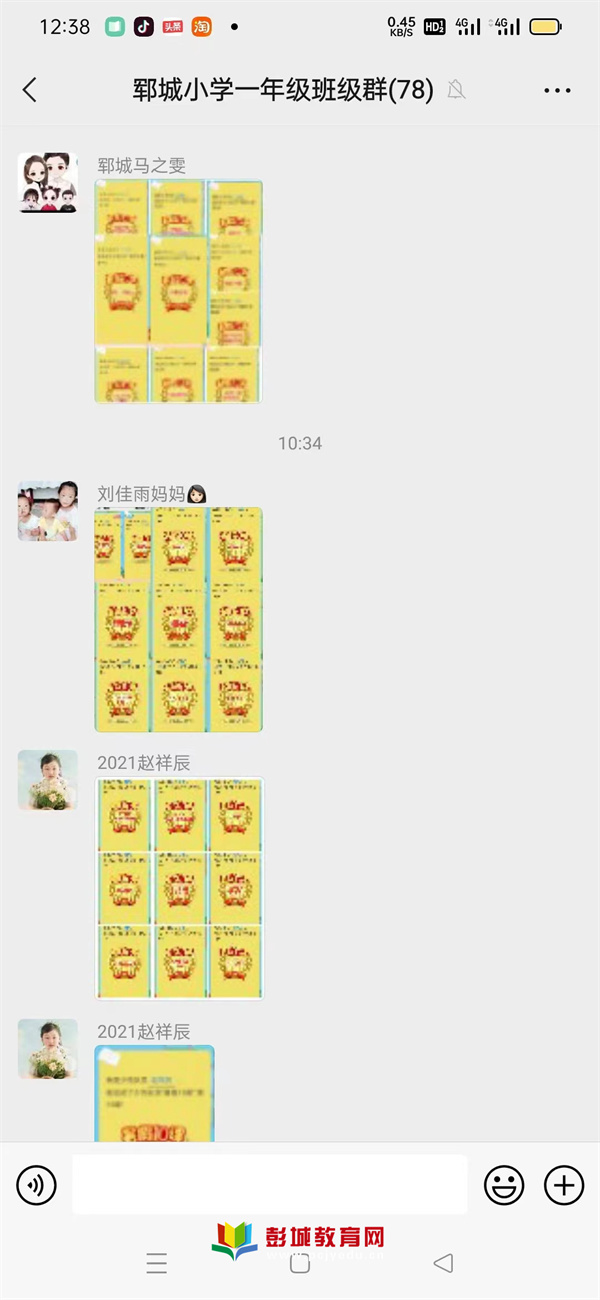Open 2021赵祥辰's nine-card grid image
Screen dimensions: 600x1300
click(x=178, y=888)
